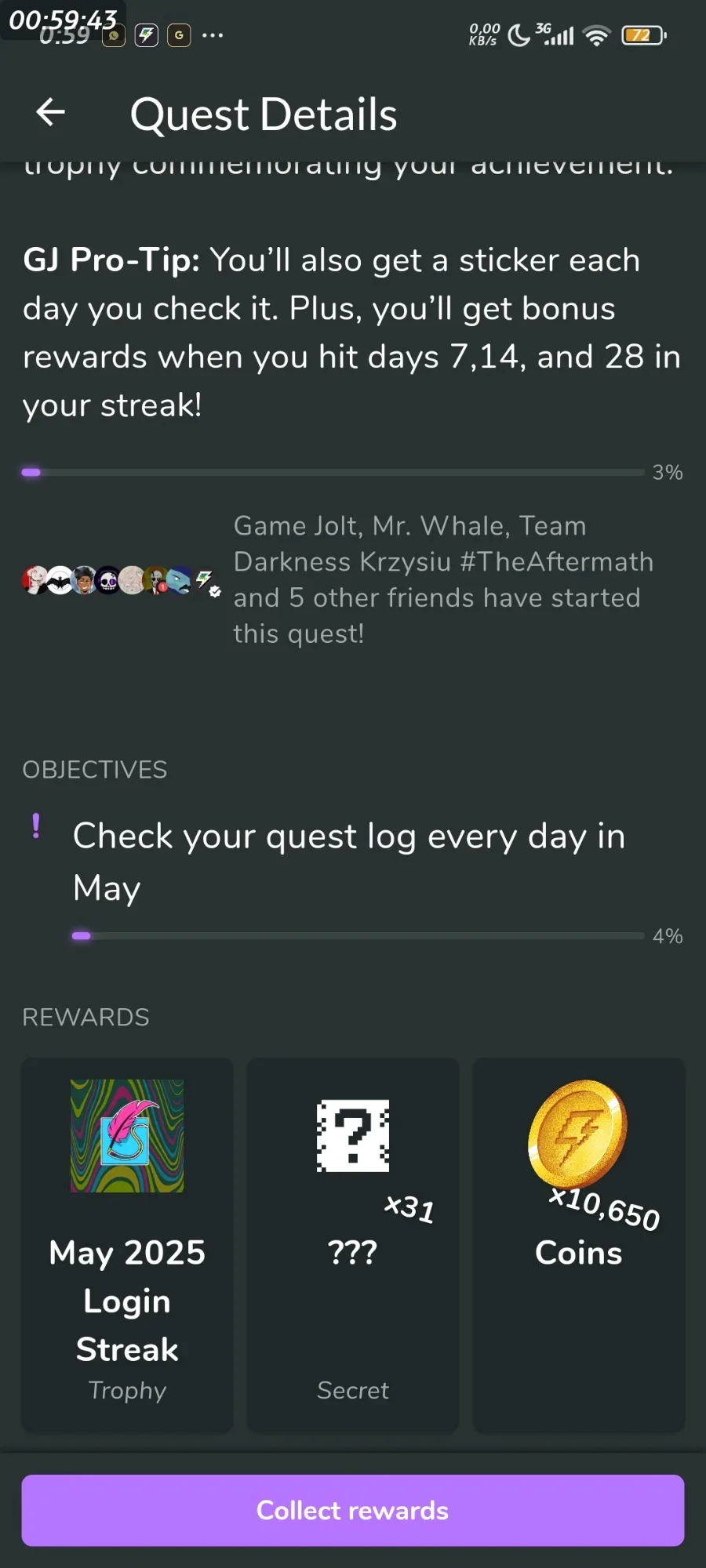View the ??? secret reward card

coord(353,1244)
